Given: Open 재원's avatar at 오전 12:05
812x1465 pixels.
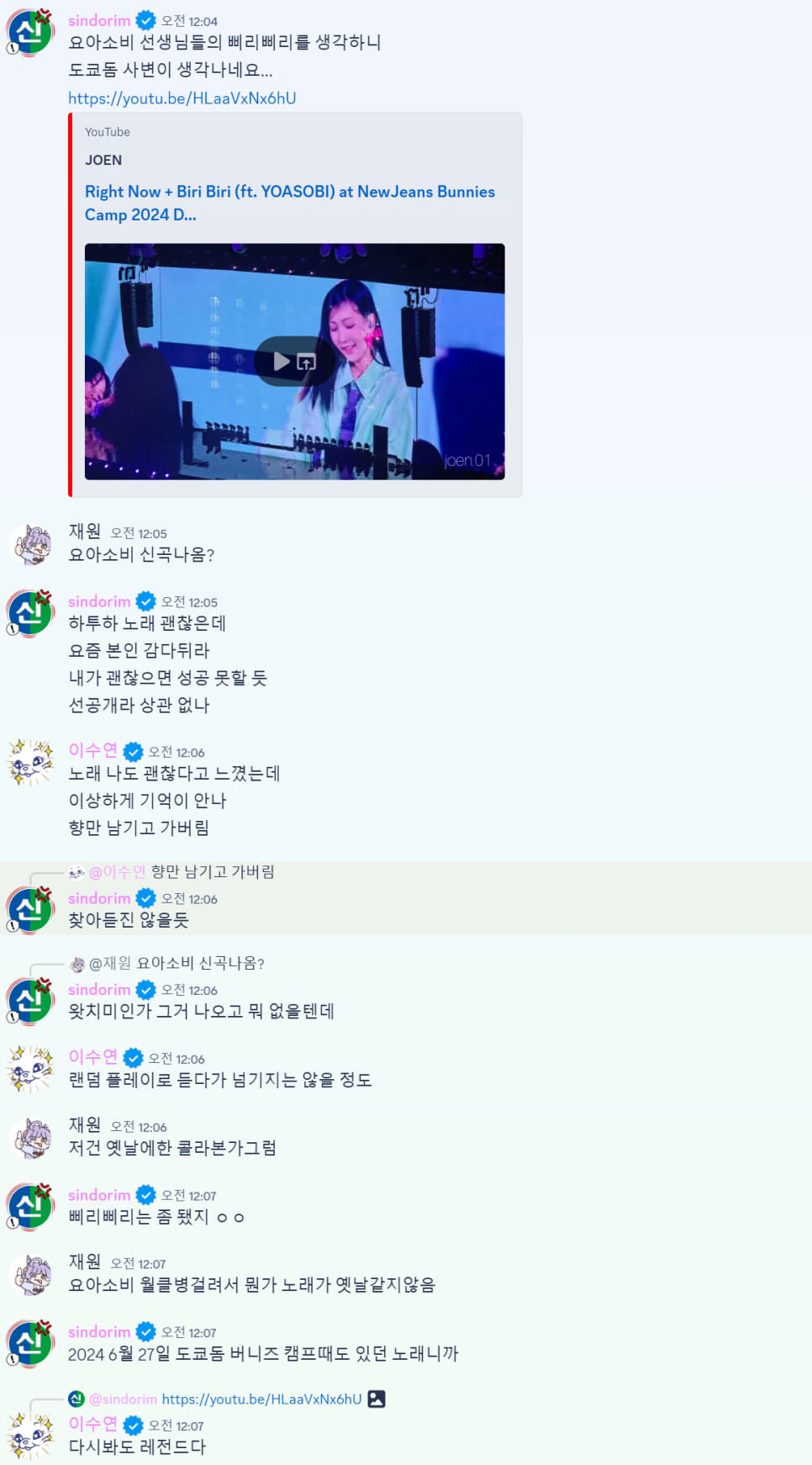Looking at the screenshot, I should coord(31,543).
